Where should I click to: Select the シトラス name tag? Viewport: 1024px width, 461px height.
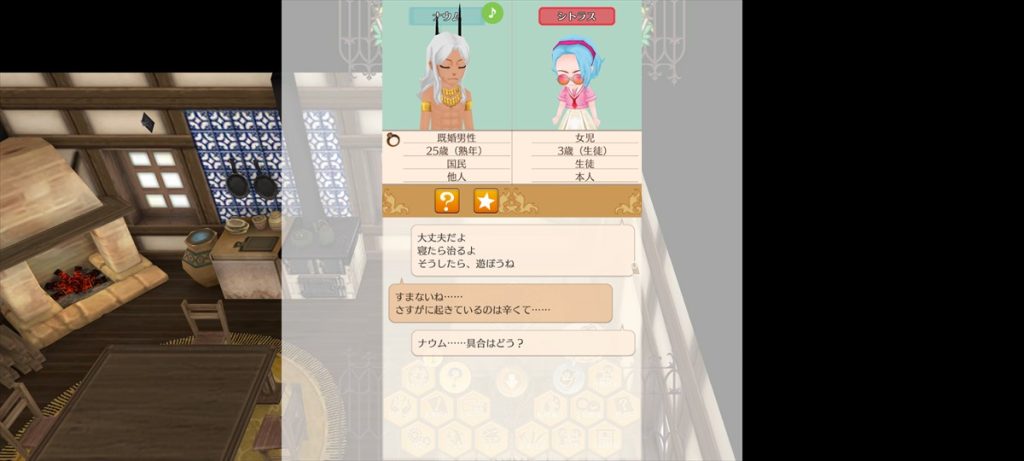[x=576, y=16]
